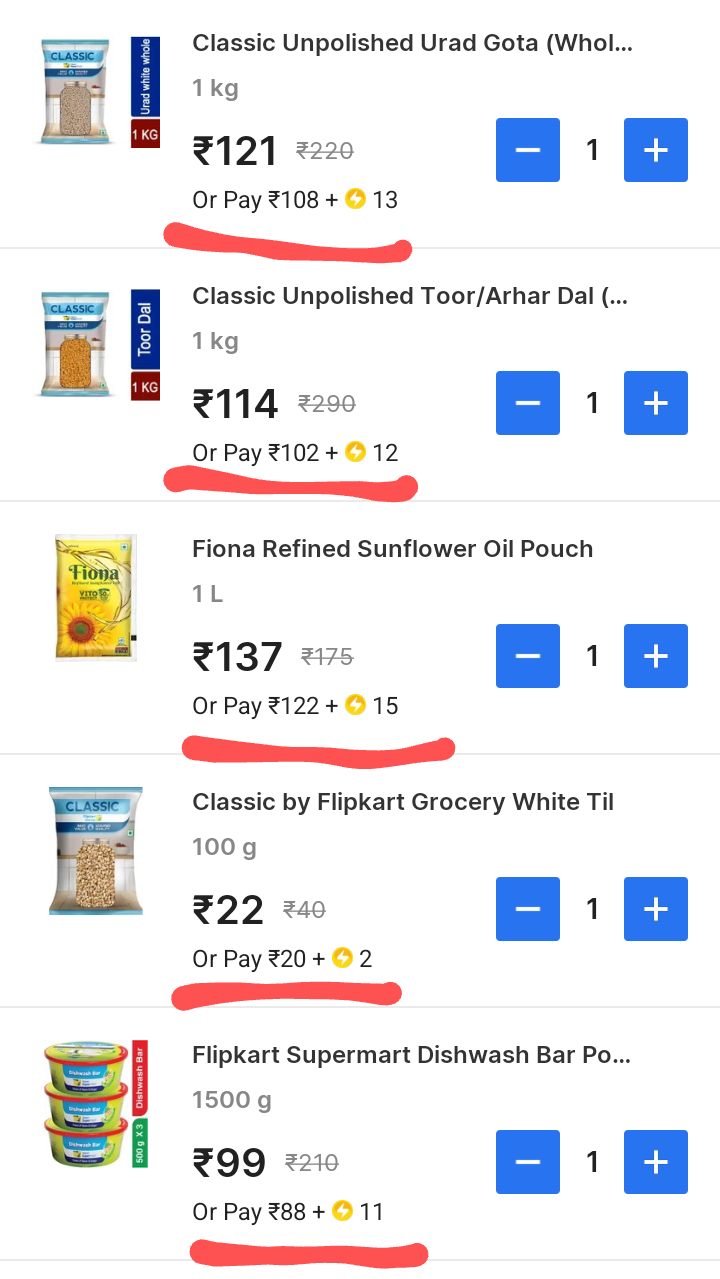Add another Classic White Til pack

(656, 909)
